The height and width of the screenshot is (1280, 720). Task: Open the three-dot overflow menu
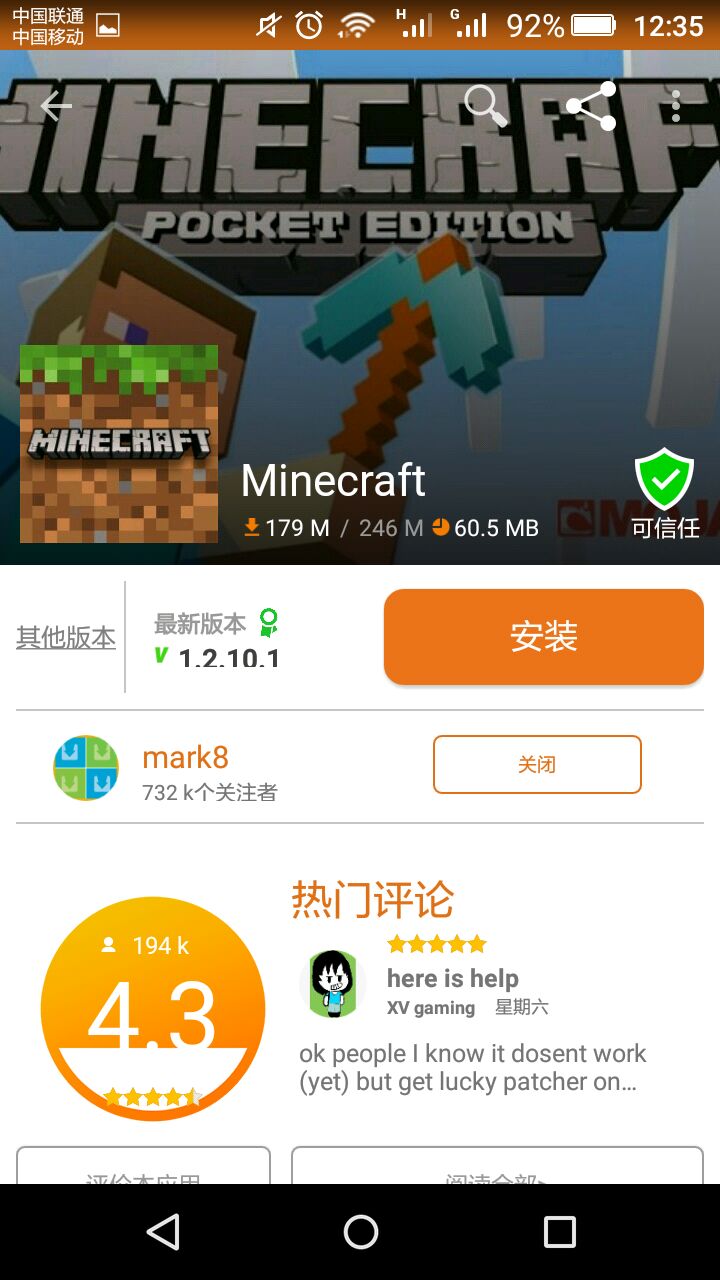(x=676, y=106)
